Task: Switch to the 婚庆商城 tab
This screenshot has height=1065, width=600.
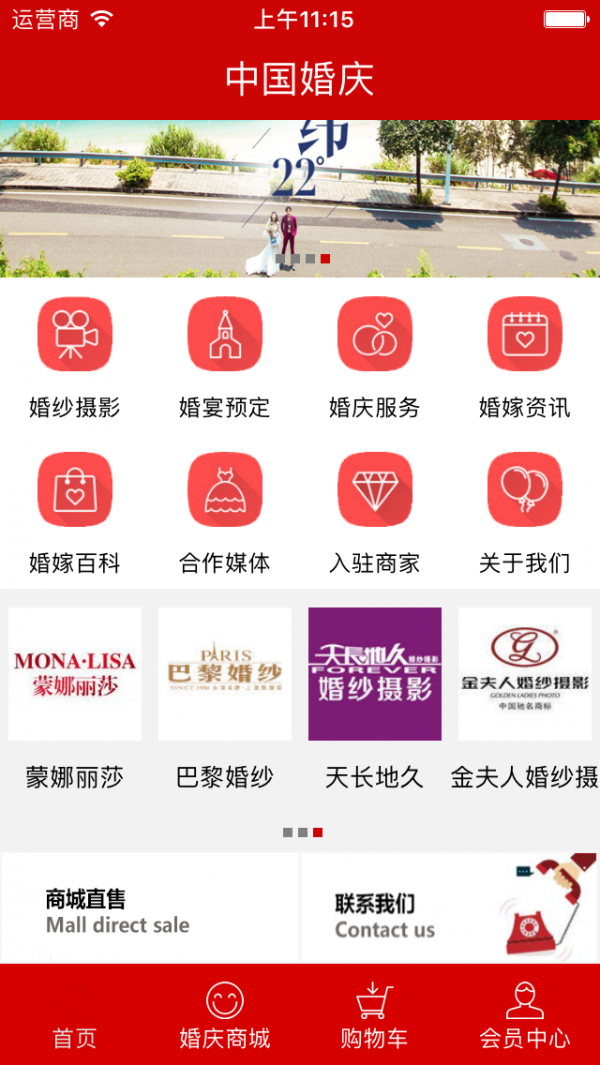Action: pos(225,1015)
